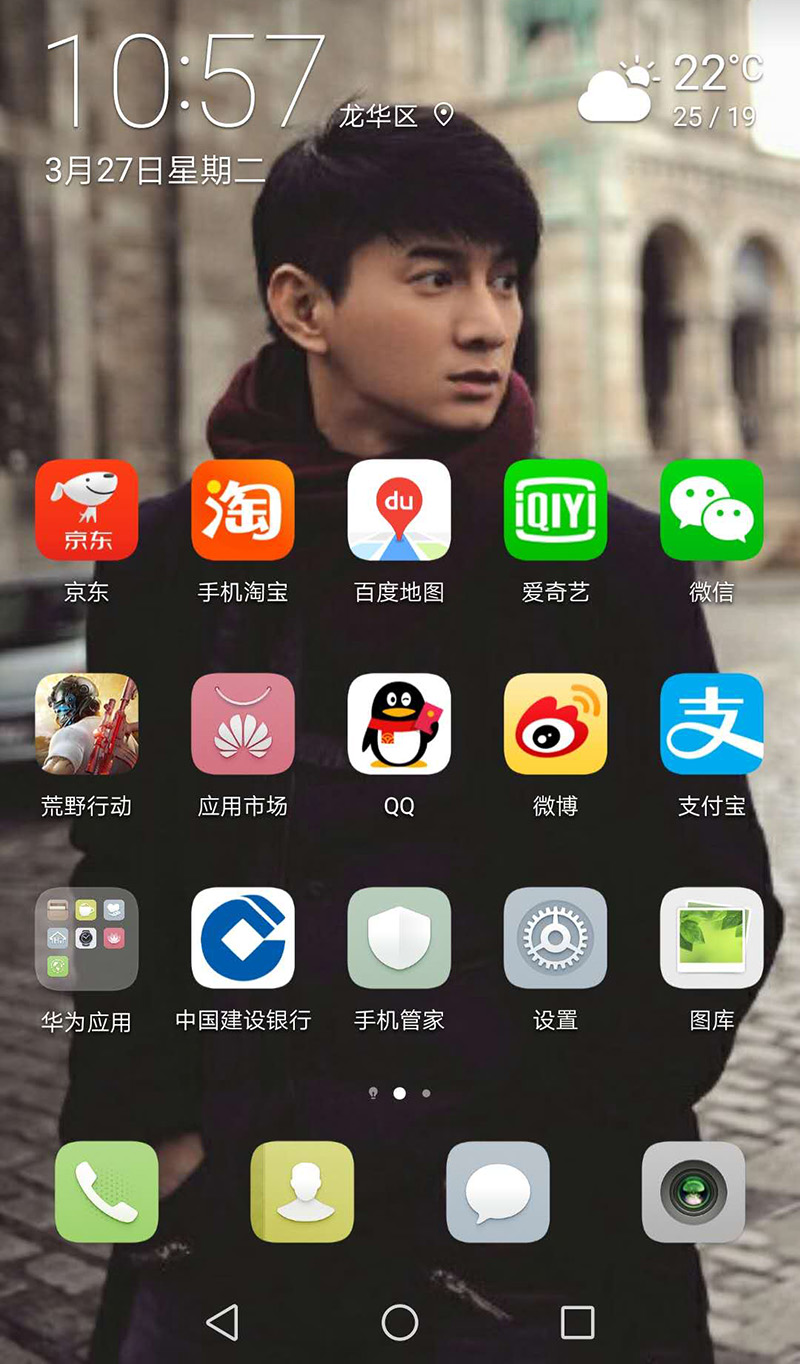
Task: Tap the recent apps square button
Action: click(x=577, y=1322)
